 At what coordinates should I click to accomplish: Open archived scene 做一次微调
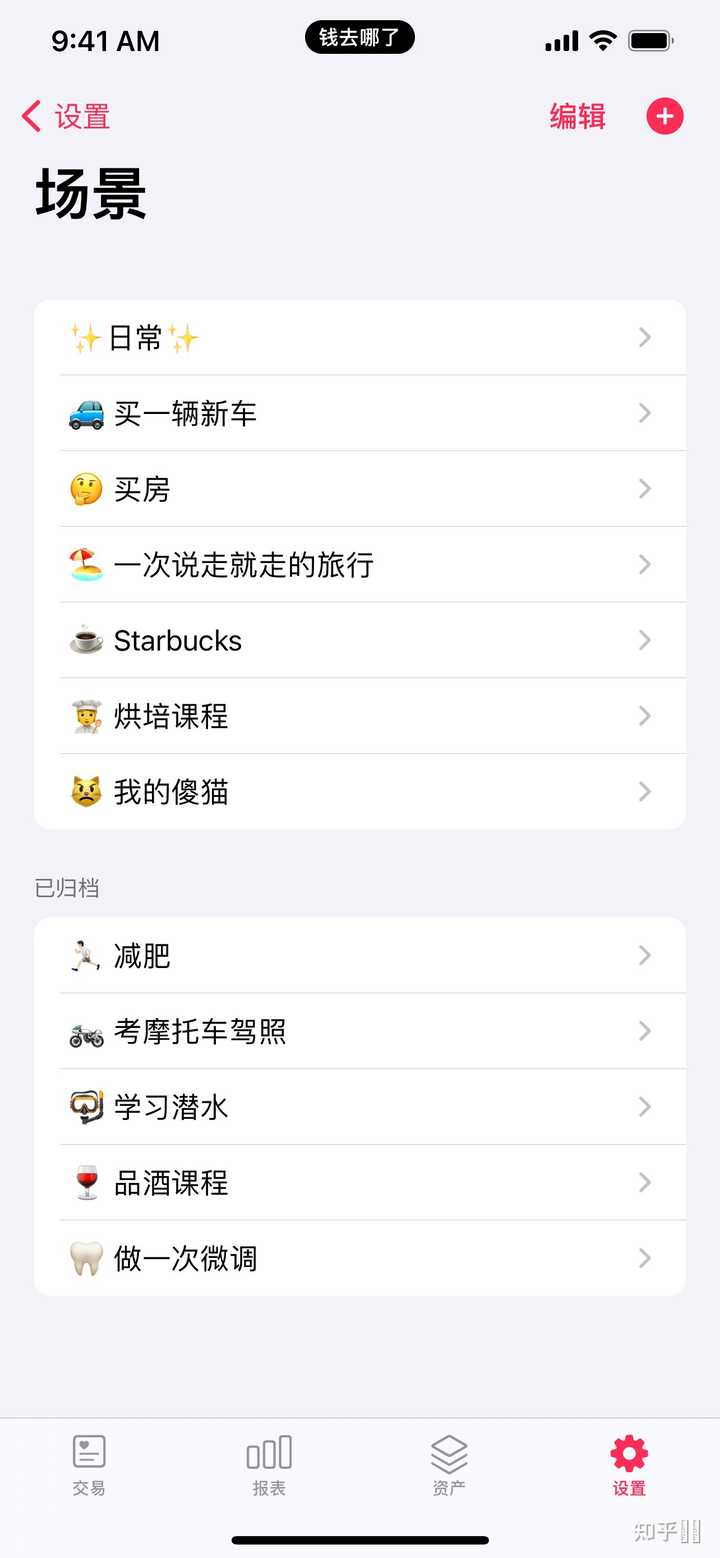click(x=360, y=1258)
